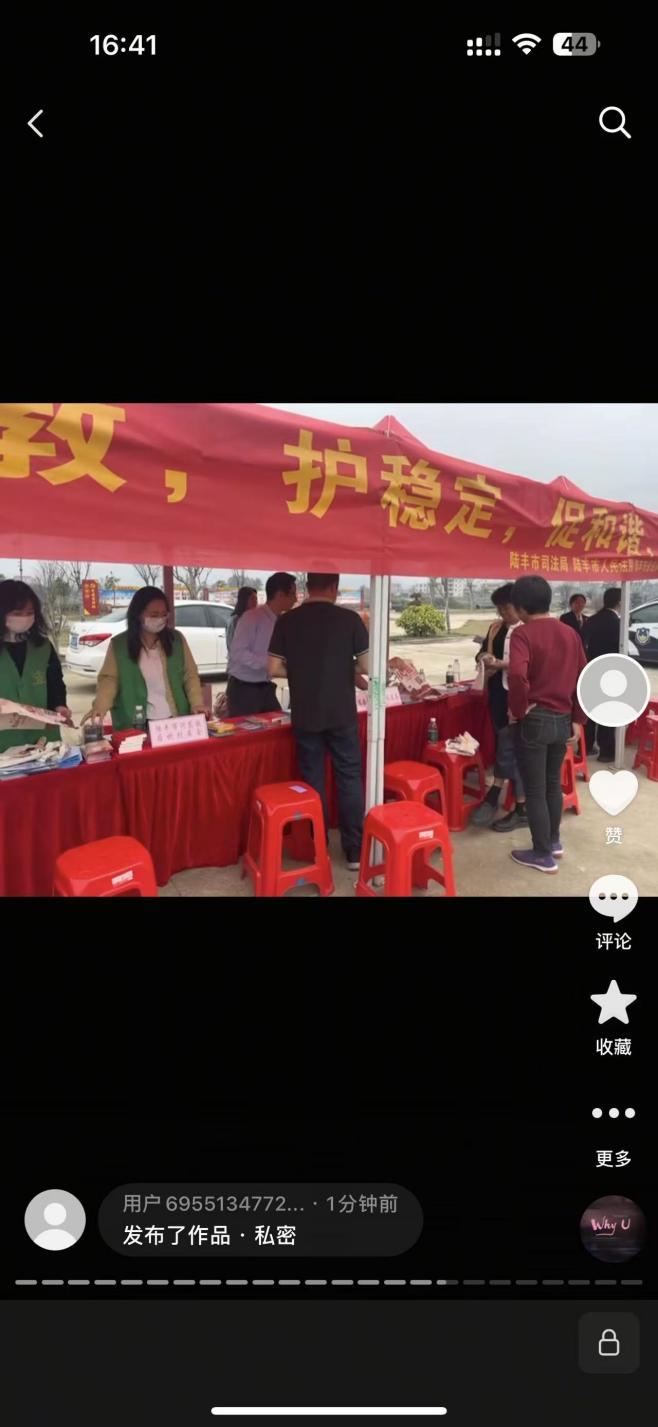The image size is (658, 1427).
Task: Open the More (更多) options
Action: [613, 1113]
